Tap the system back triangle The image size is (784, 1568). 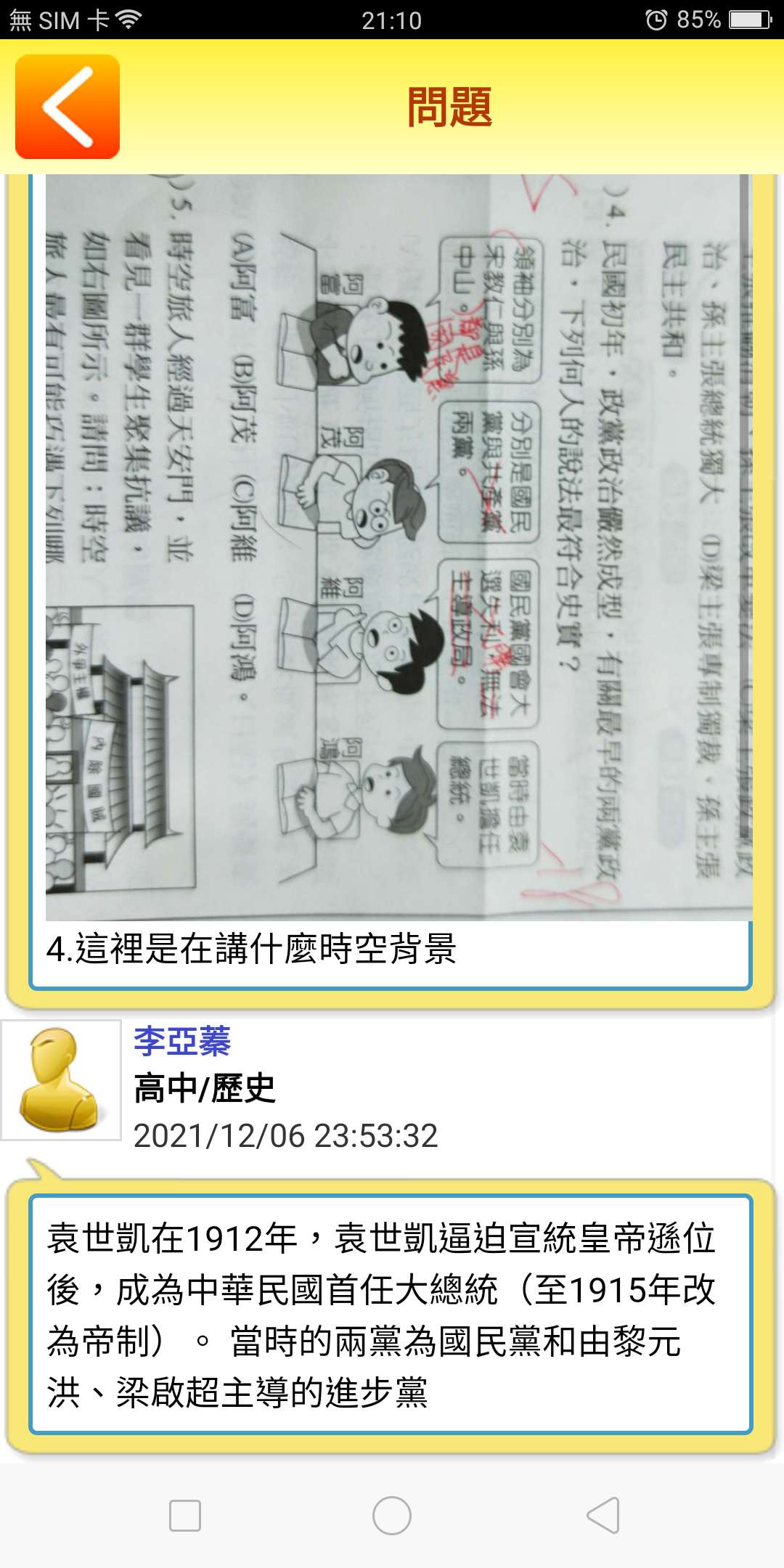pyautogui.click(x=603, y=1516)
